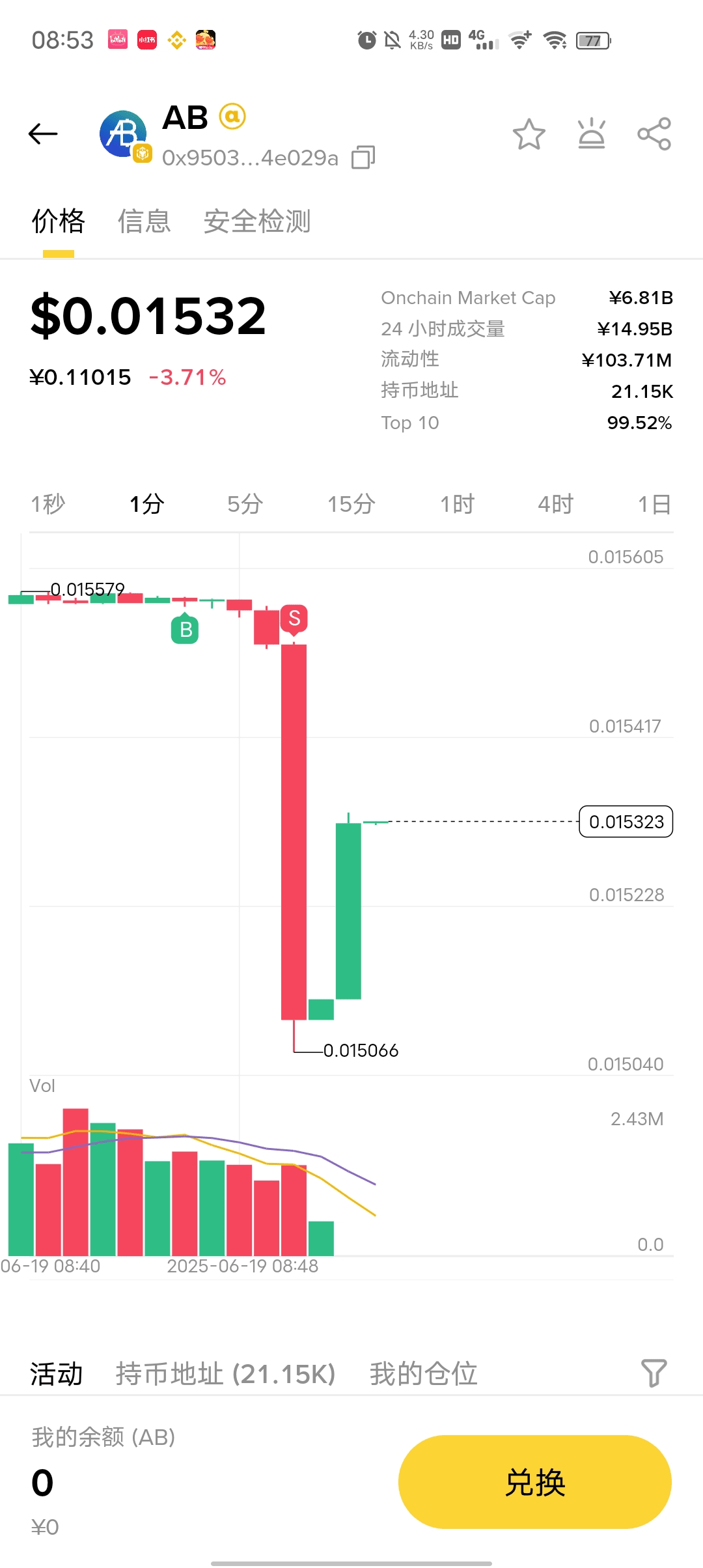Choose the 1时 chart interval
This screenshot has height=1568, width=703.
(x=457, y=504)
